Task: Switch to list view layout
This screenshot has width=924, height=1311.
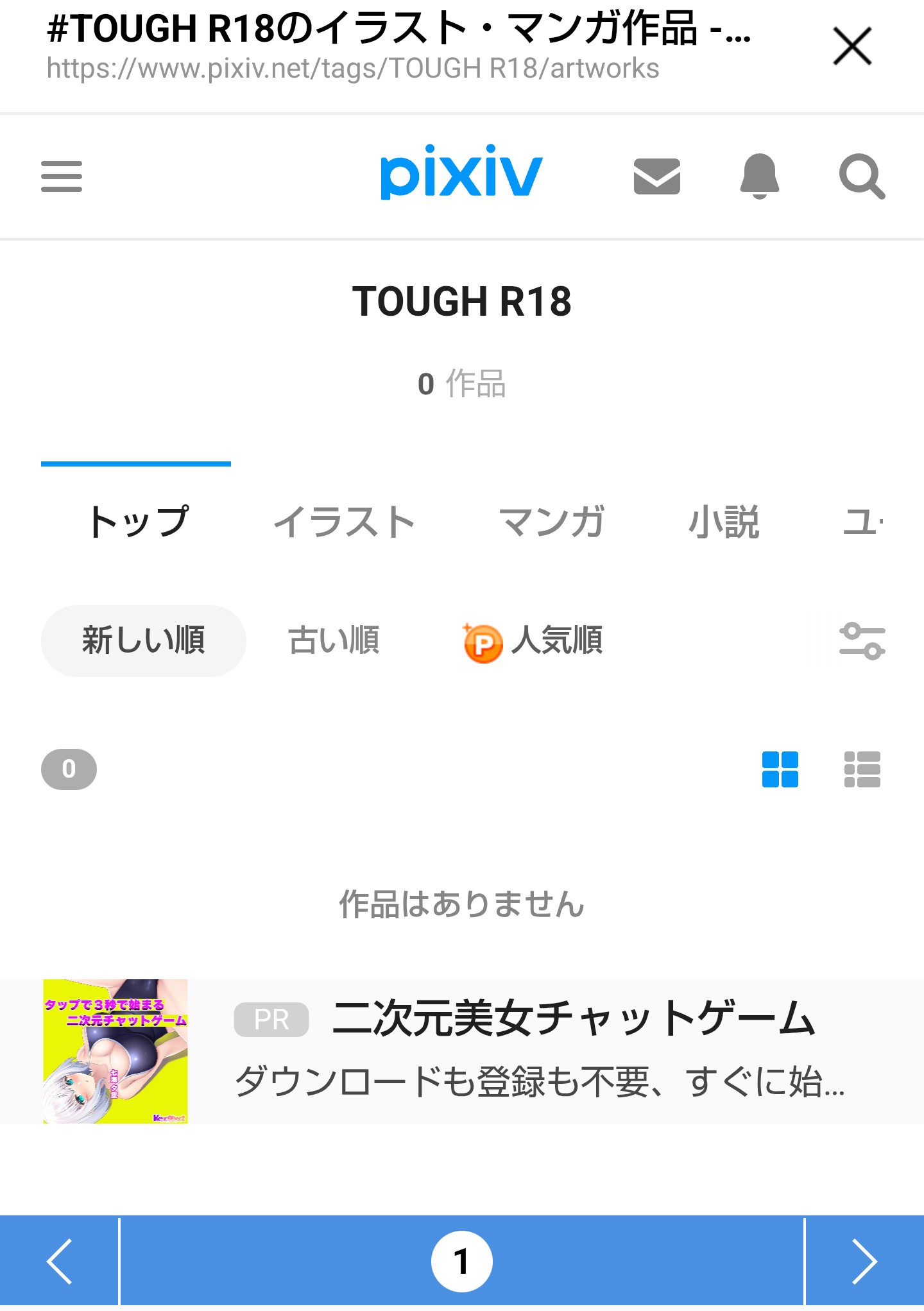Action: pyautogui.click(x=862, y=769)
